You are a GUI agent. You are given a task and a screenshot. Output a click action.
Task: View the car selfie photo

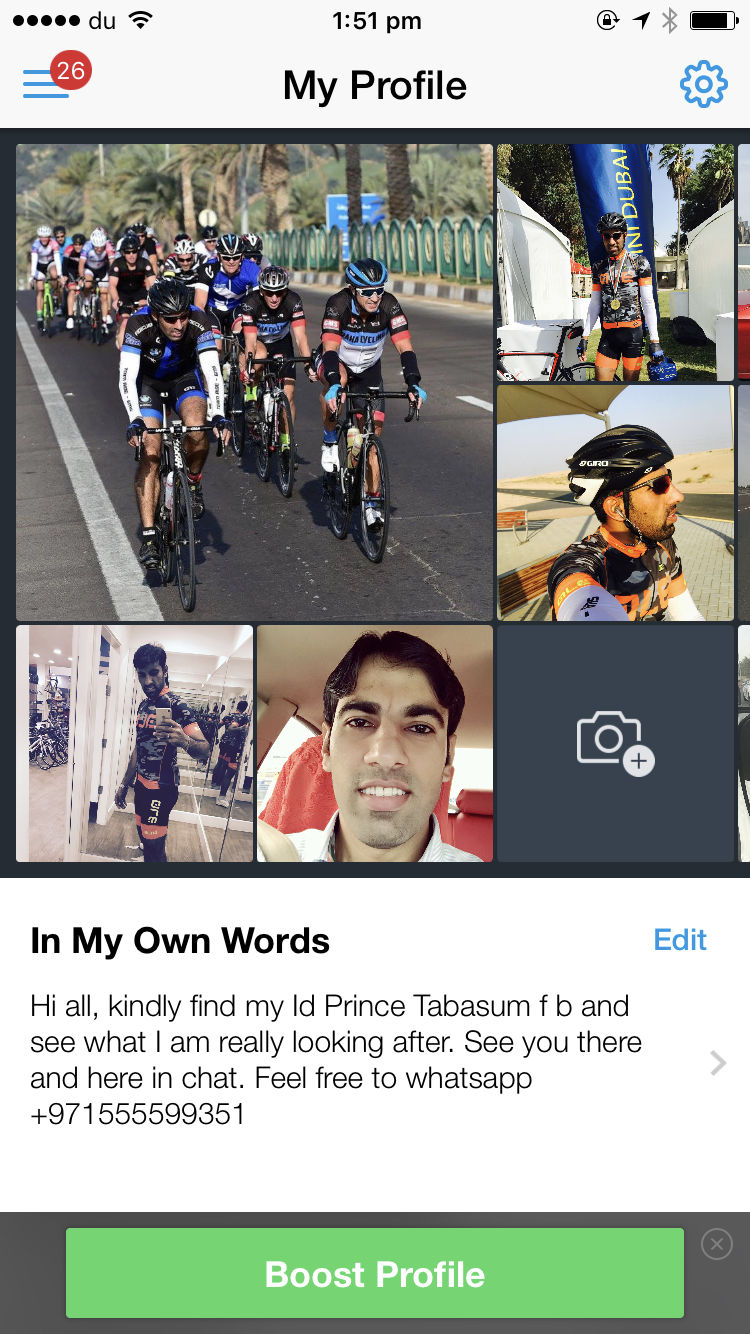(x=375, y=743)
